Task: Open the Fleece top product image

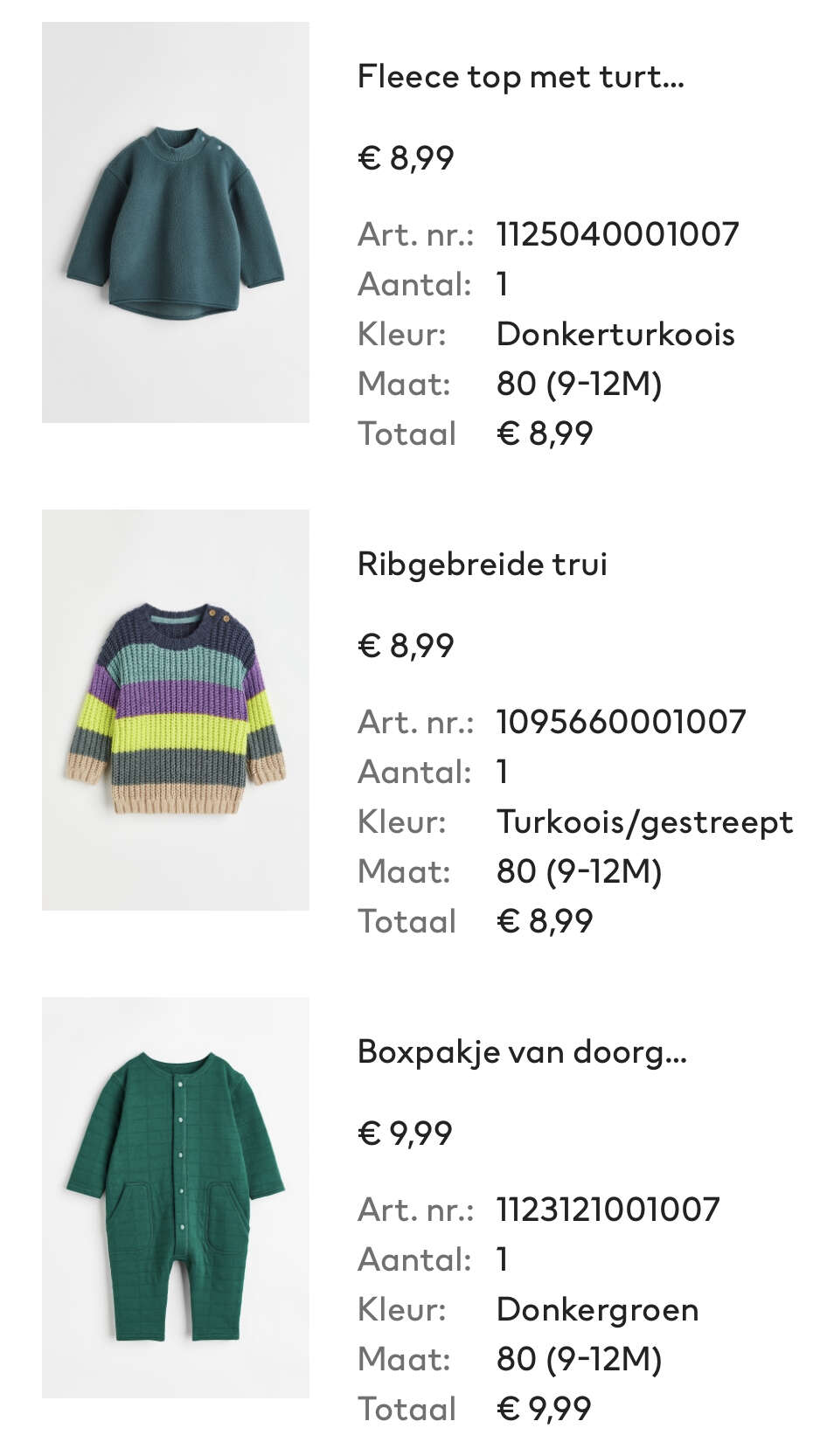Action: [x=175, y=222]
